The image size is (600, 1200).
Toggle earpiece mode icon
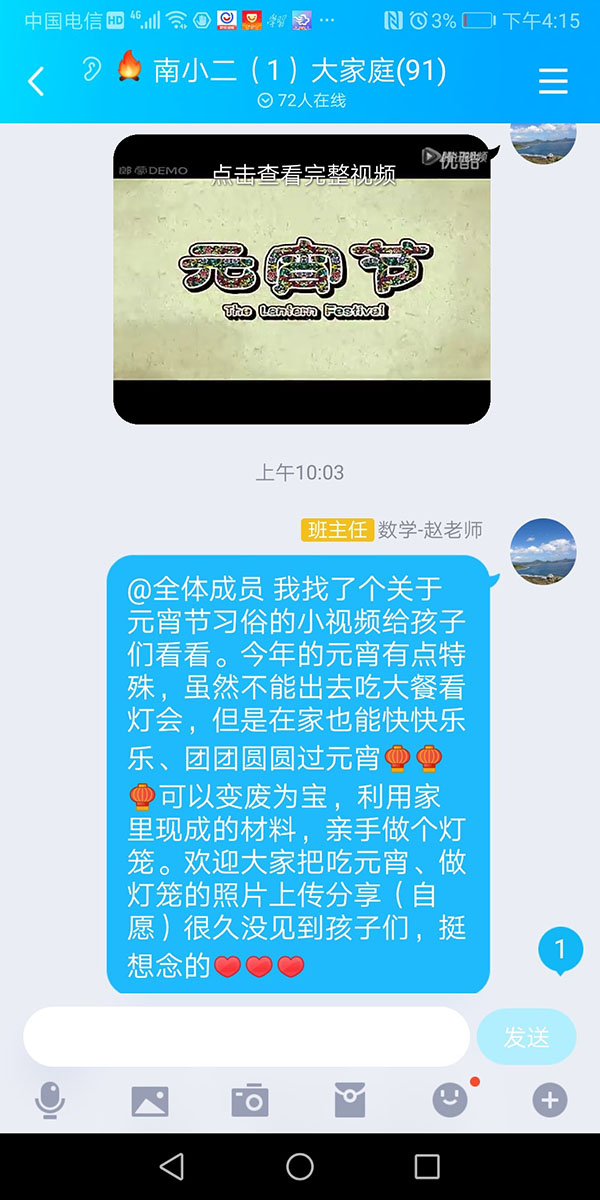(x=92, y=69)
